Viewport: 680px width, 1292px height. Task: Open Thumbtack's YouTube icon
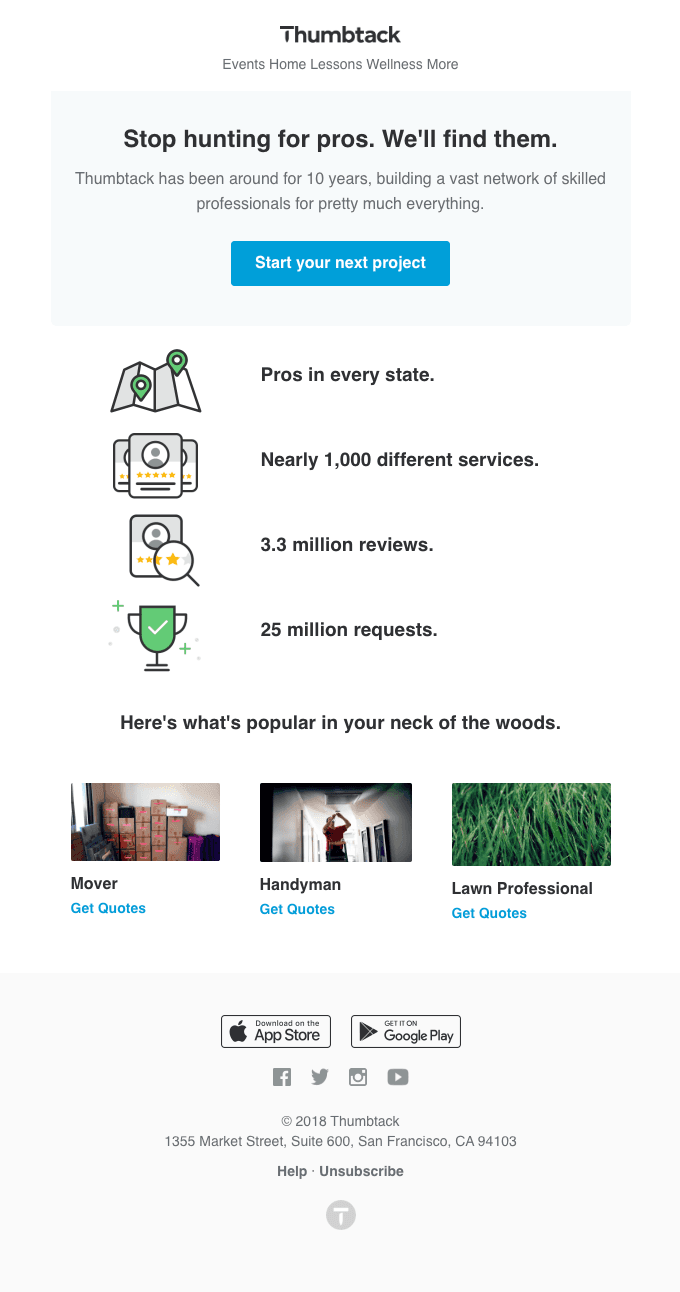click(398, 1077)
